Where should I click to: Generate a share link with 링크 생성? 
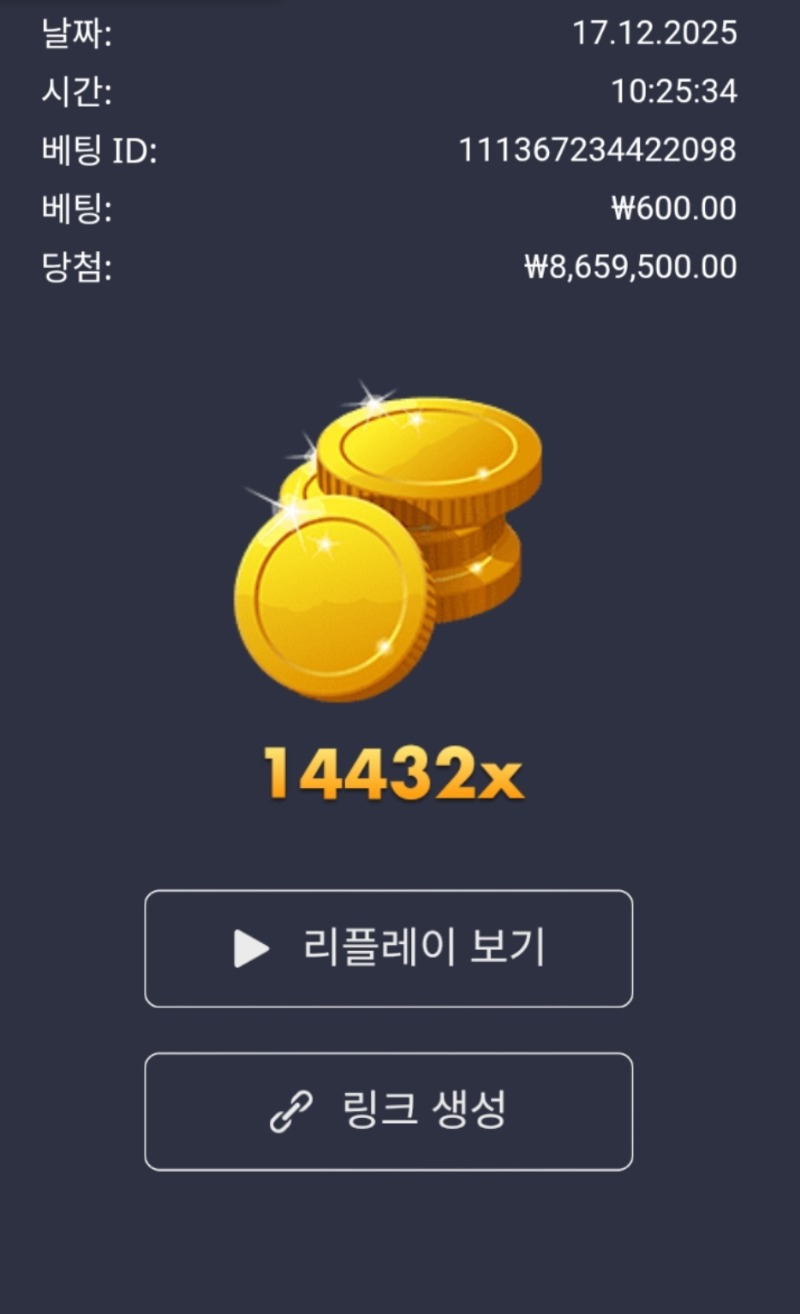coord(389,1110)
